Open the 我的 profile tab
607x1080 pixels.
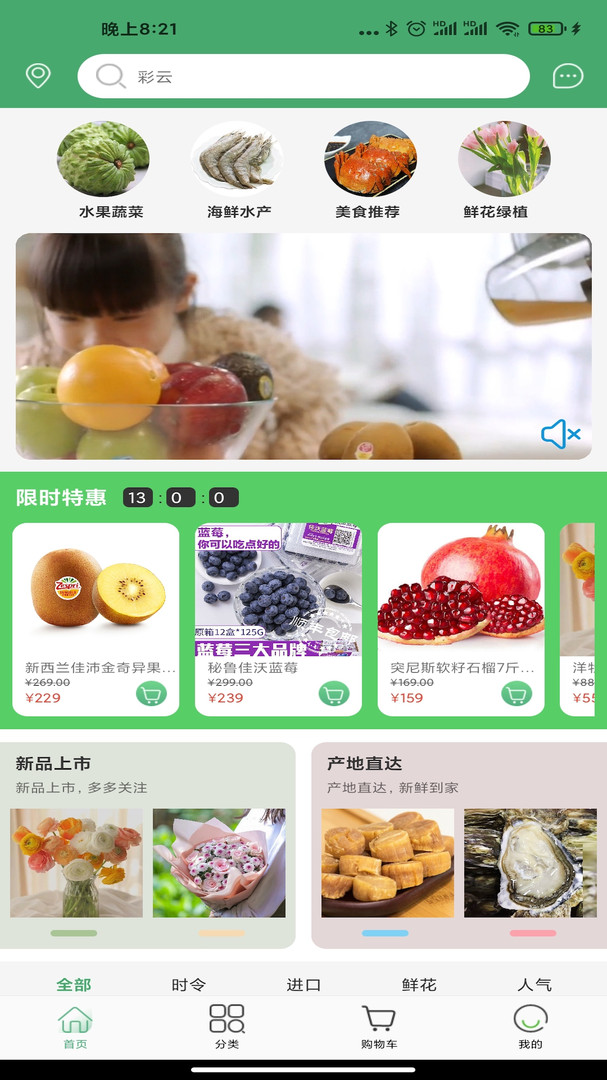531,1026
